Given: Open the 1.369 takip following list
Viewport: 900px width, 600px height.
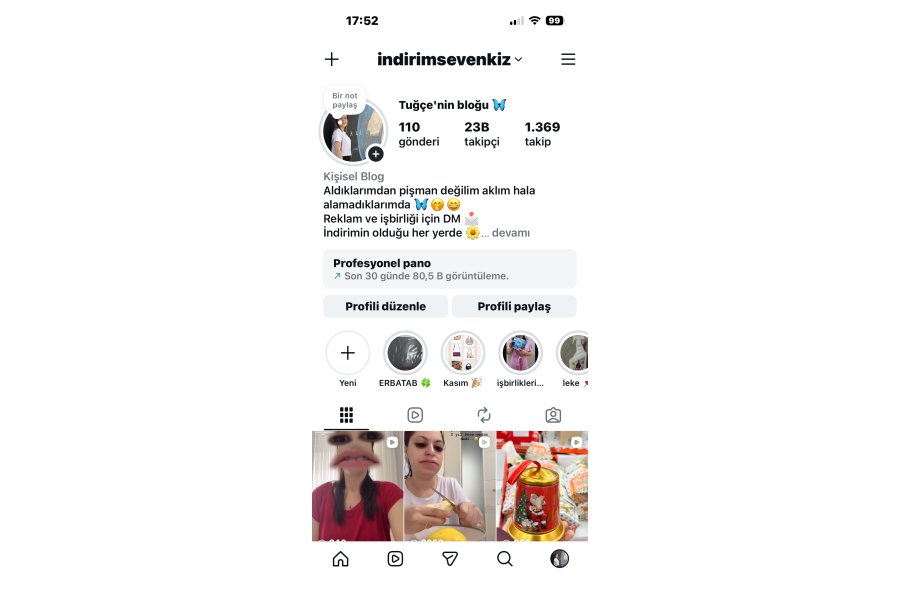Looking at the screenshot, I should [x=542, y=134].
